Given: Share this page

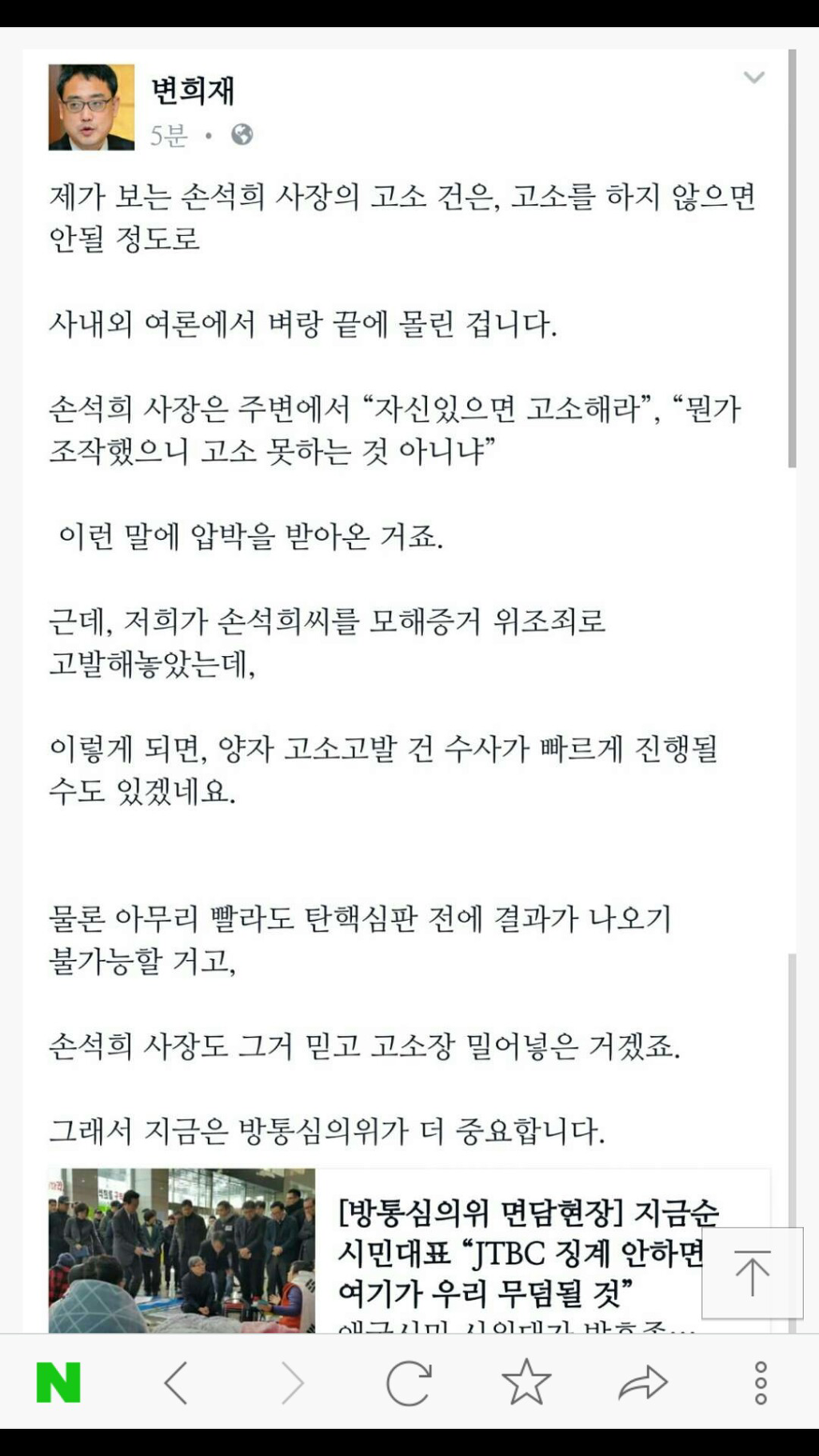Looking at the screenshot, I should point(643,1382).
